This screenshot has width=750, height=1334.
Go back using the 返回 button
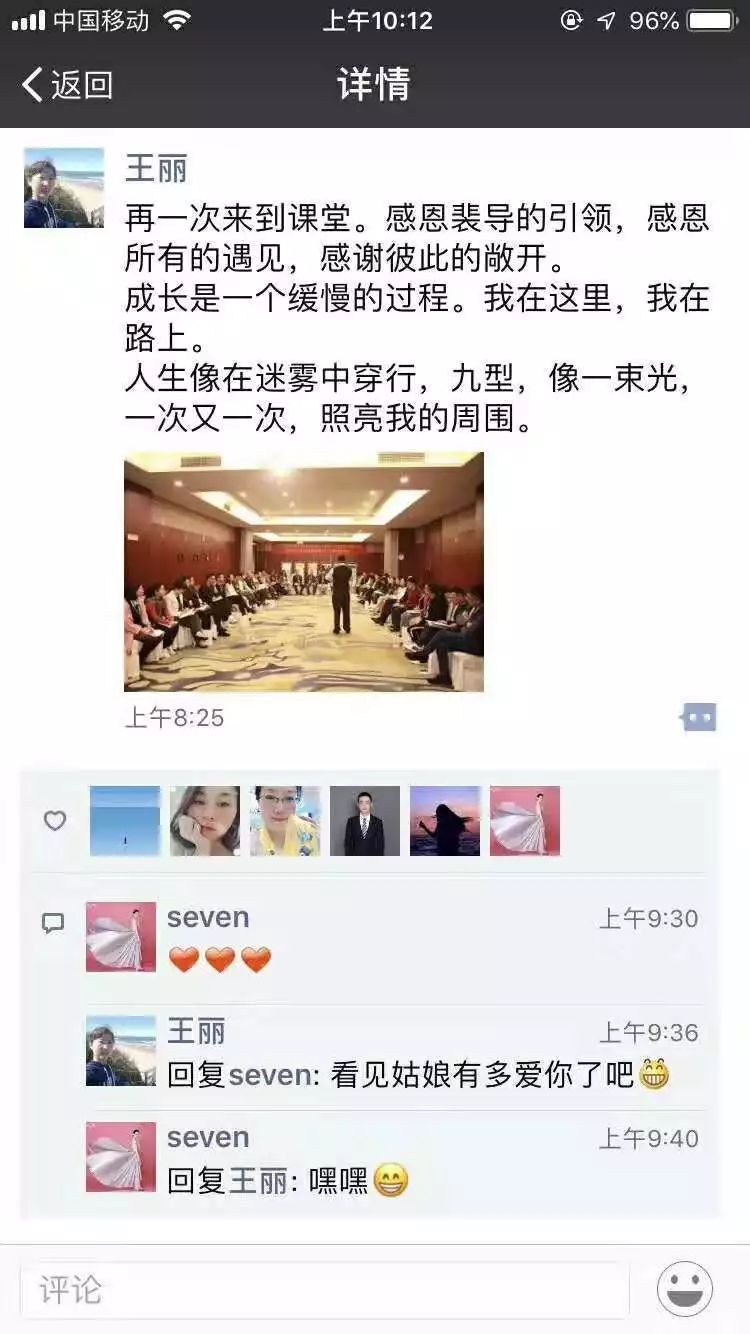[67, 85]
